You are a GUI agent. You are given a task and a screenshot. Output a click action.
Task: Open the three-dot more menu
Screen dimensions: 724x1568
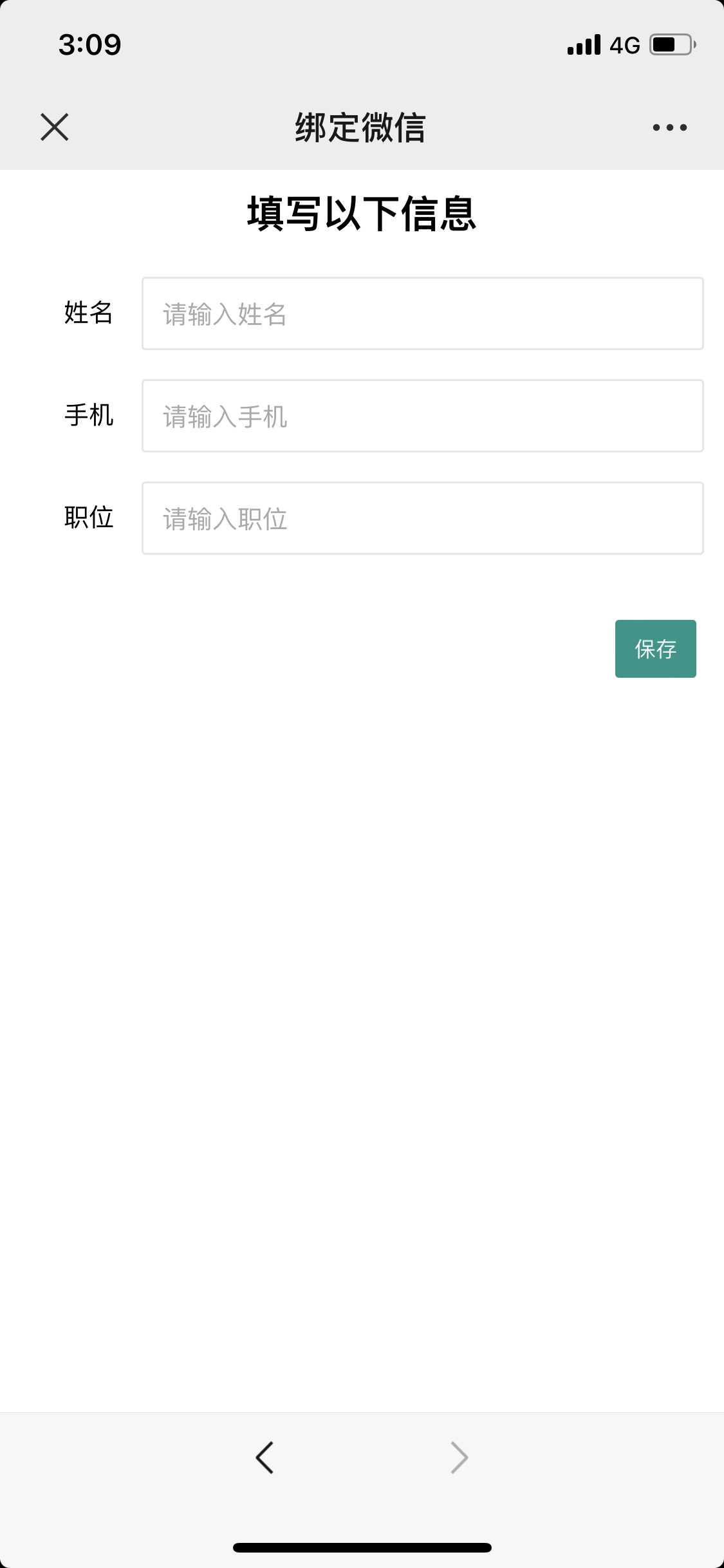pyautogui.click(x=669, y=127)
